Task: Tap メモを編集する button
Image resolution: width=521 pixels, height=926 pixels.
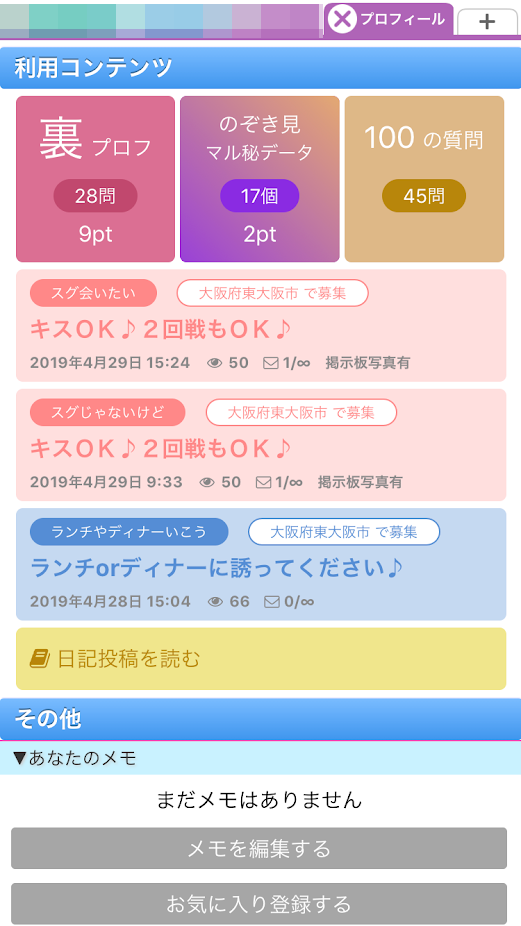Action: [x=259, y=848]
